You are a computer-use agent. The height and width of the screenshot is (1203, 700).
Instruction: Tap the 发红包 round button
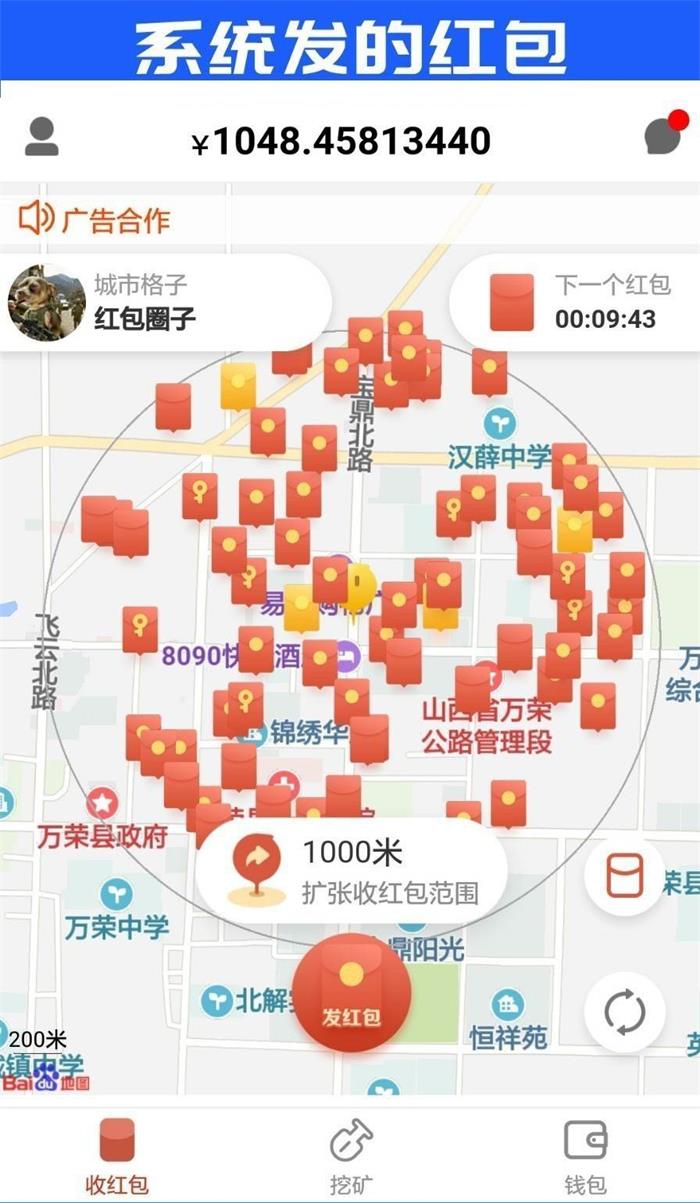tap(351, 994)
